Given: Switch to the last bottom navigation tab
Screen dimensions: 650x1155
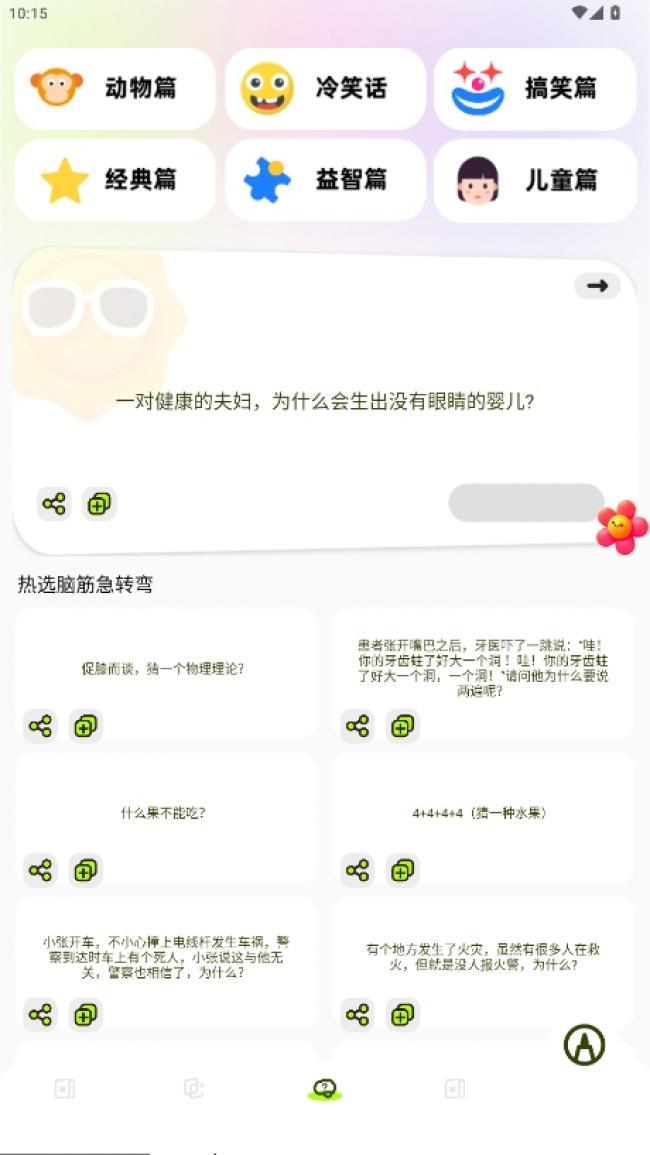Looking at the screenshot, I should 455,1089.
